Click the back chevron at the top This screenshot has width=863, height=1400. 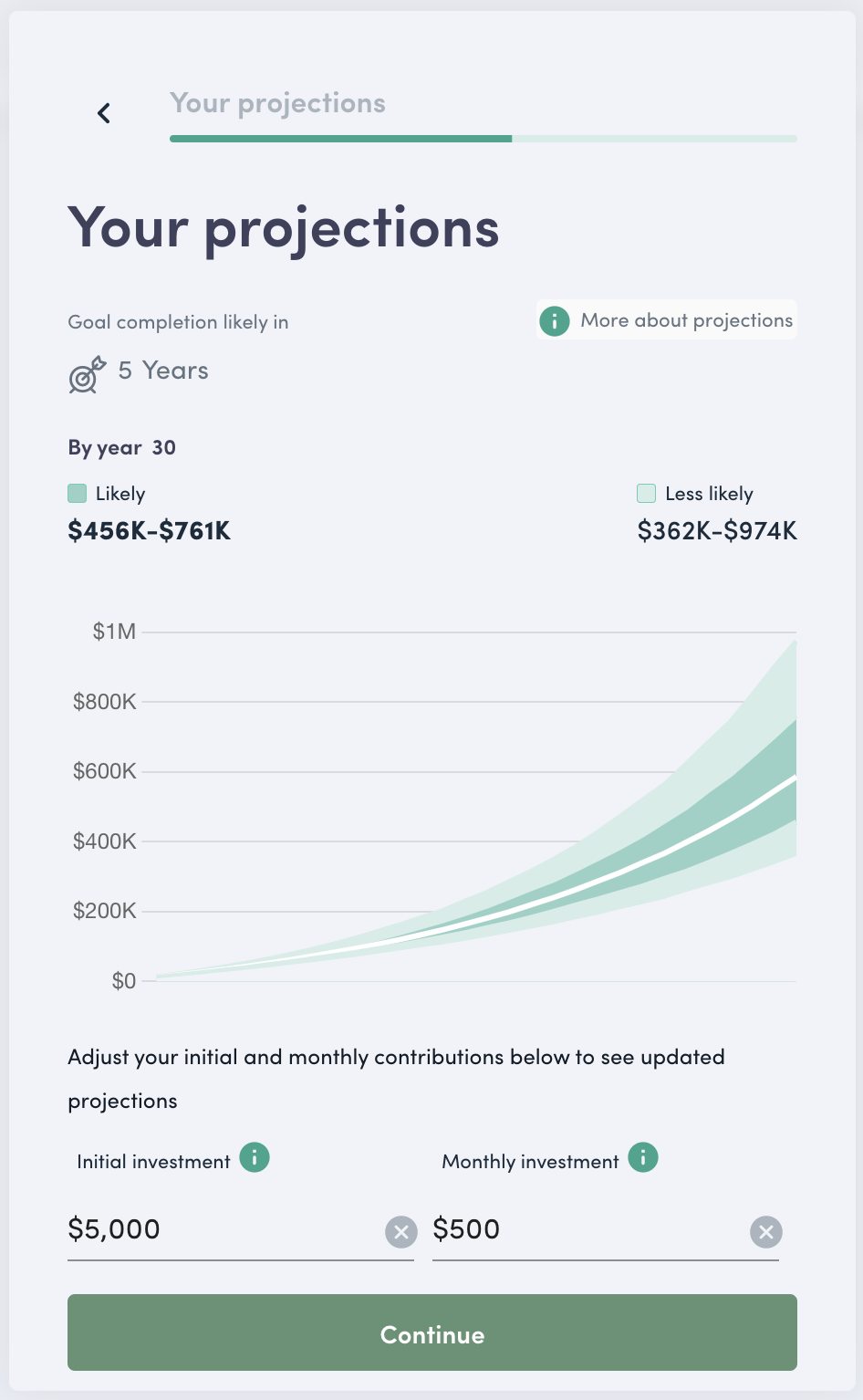pyautogui.click(x=103, y=111)
